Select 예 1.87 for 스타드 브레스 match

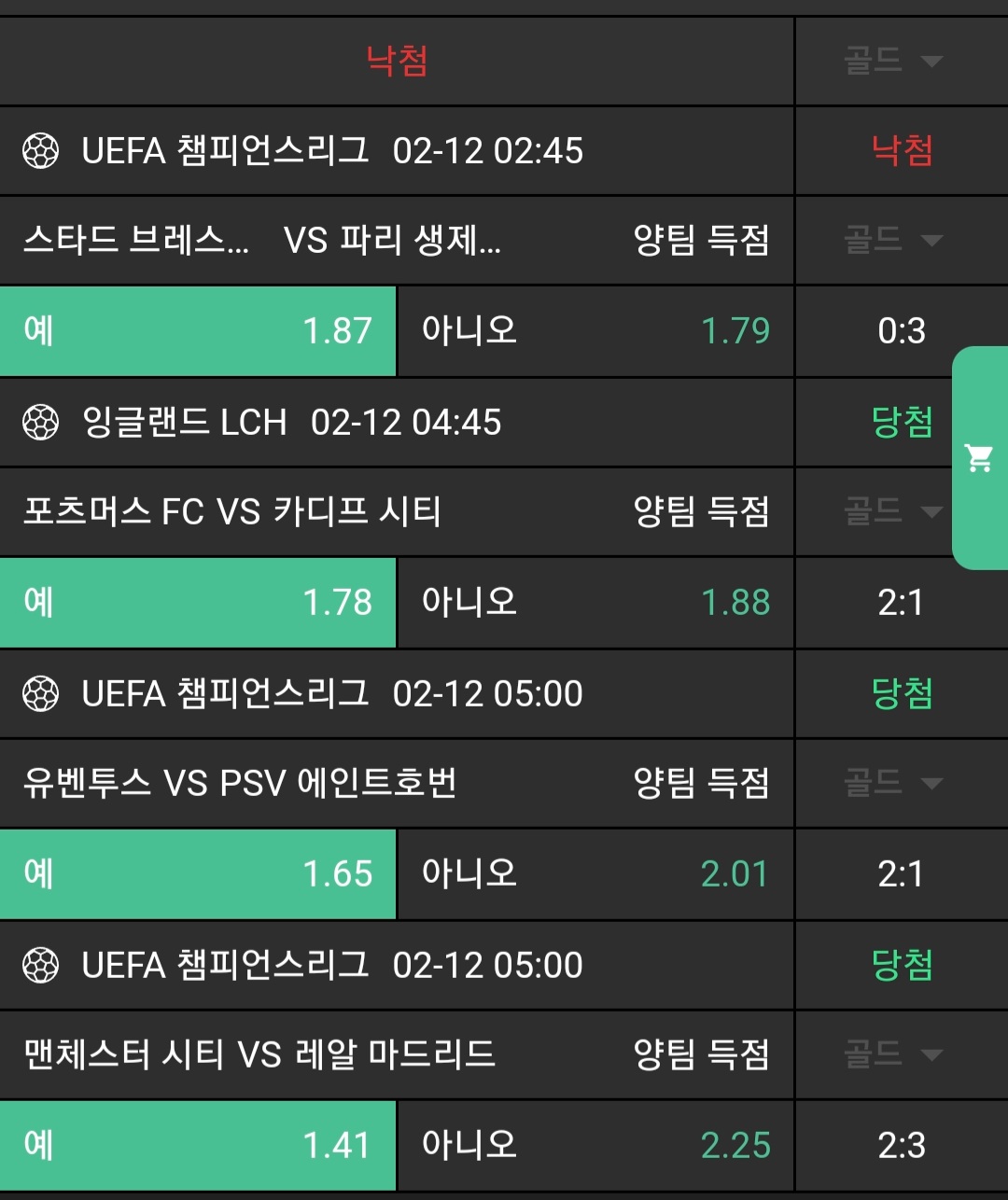point(198,331)
